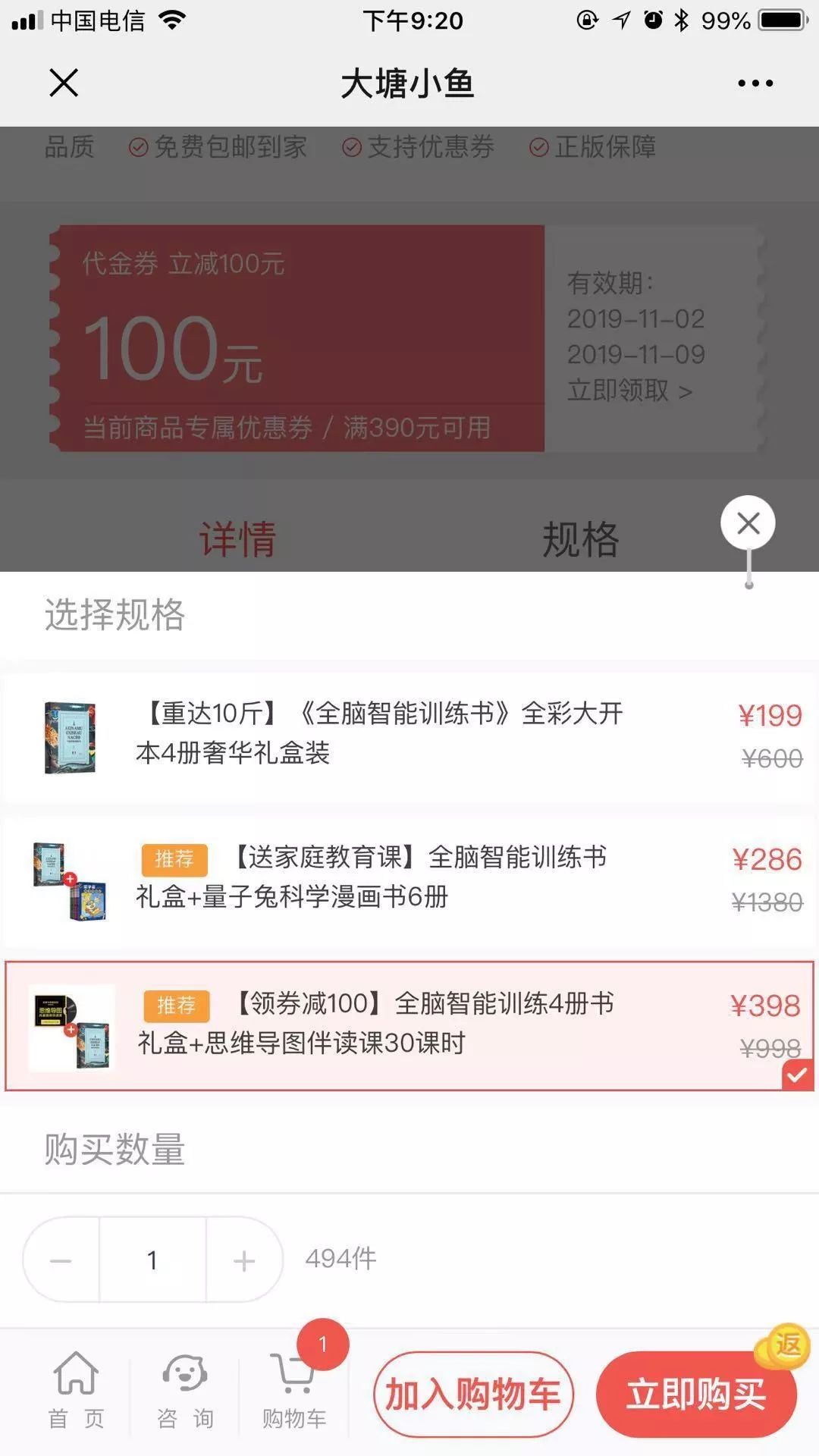Open the 购物车 shopping cart
Image resolution: width=819 pixels, height=1456 pixels.
pos(294,1391)
